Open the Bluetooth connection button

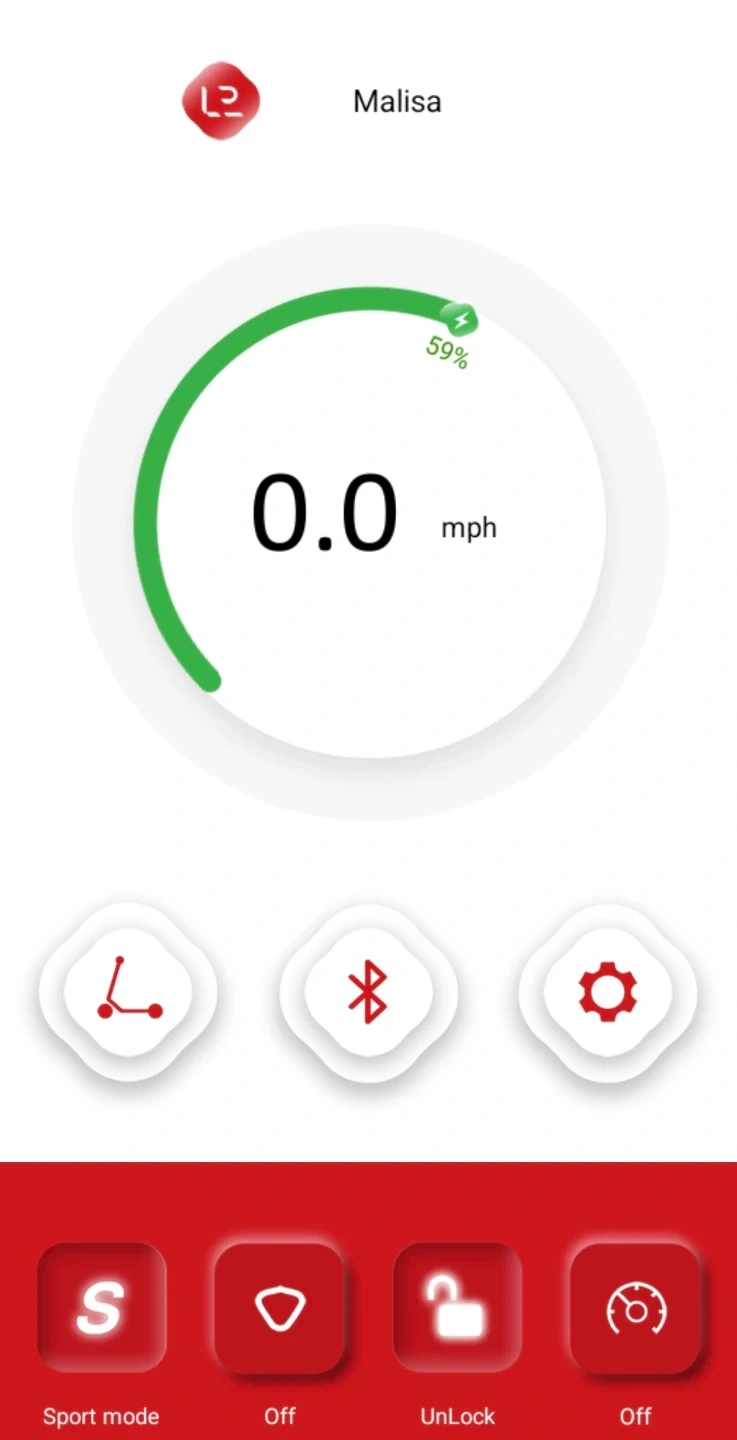click(x=368, y=991)
